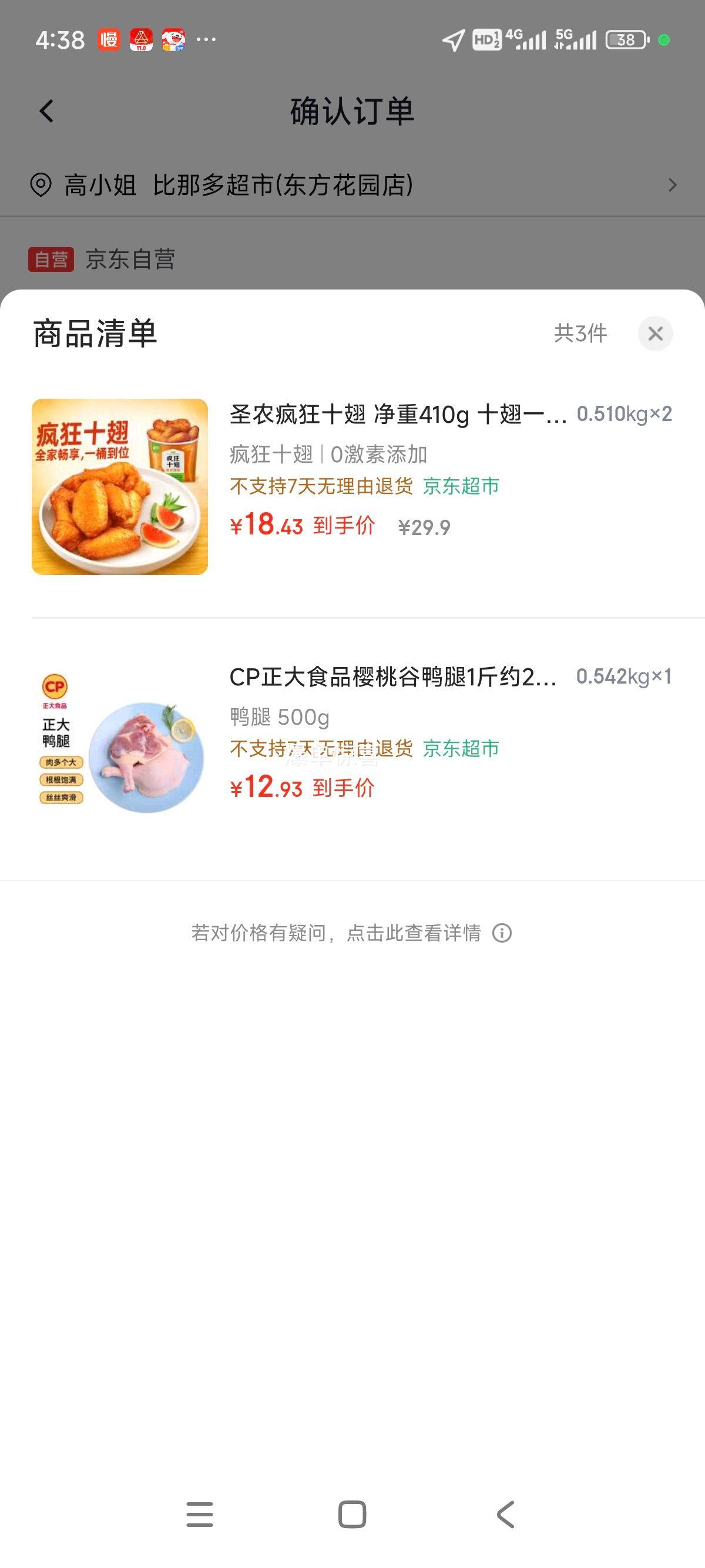Expand the delivery address via right chevron

[x=672, y=186]
